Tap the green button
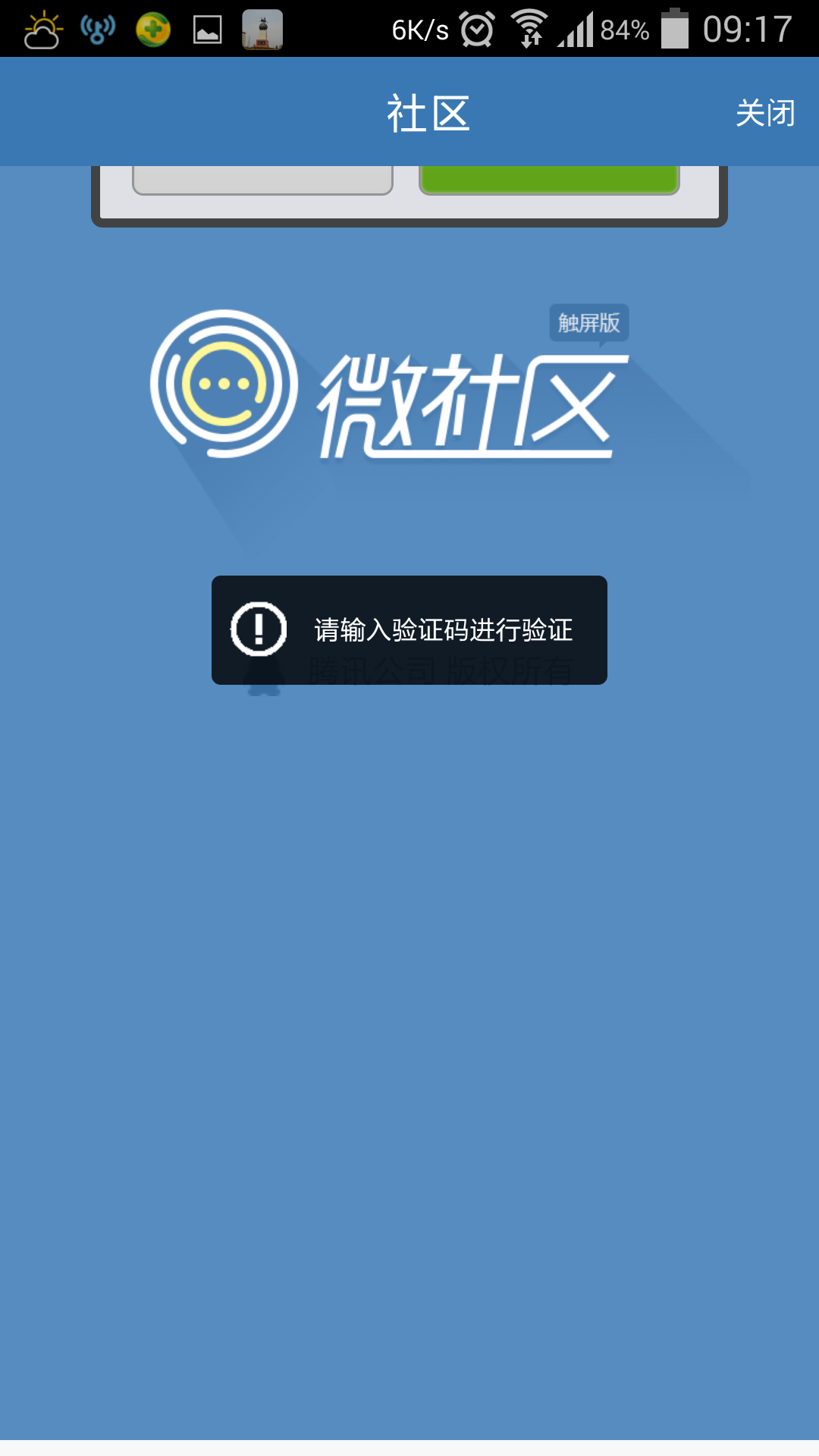The image size is (819, 1456). point(548,179)
